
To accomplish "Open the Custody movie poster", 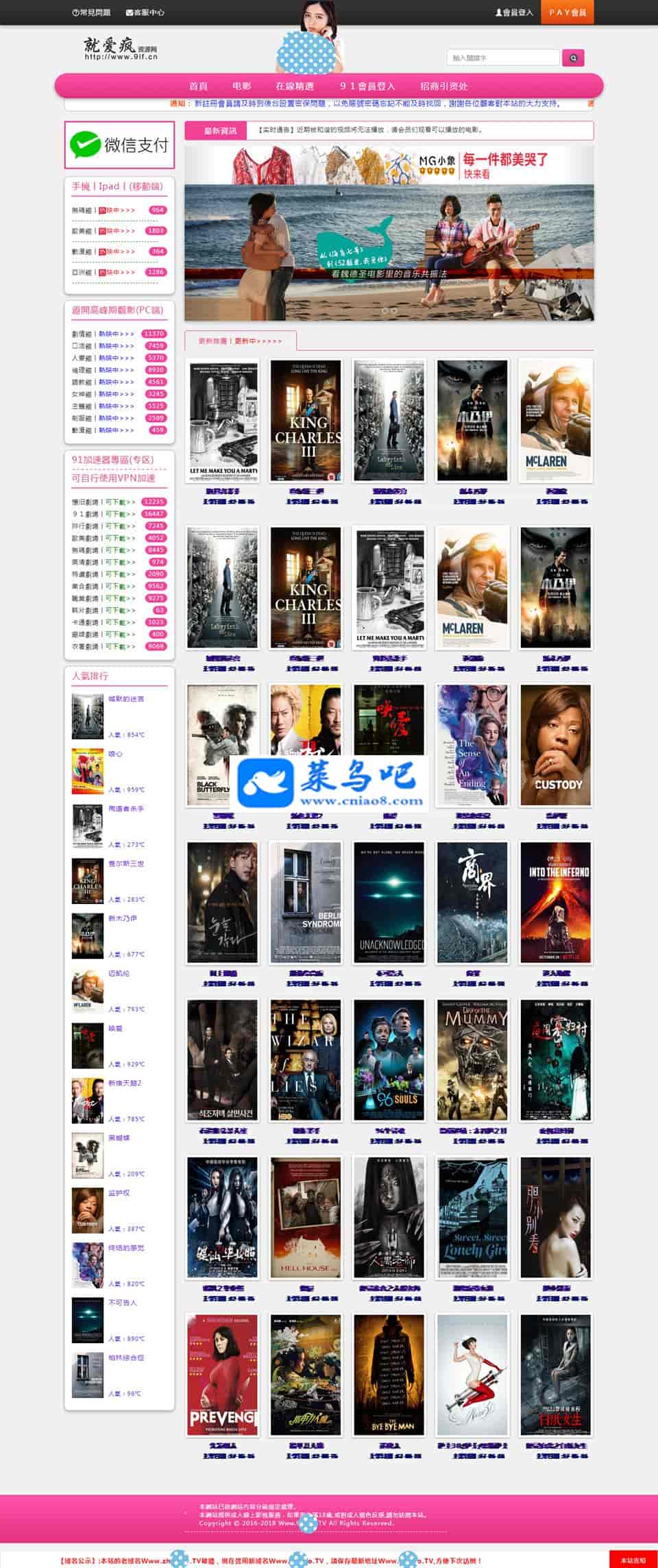I will [x=555, y=745].
